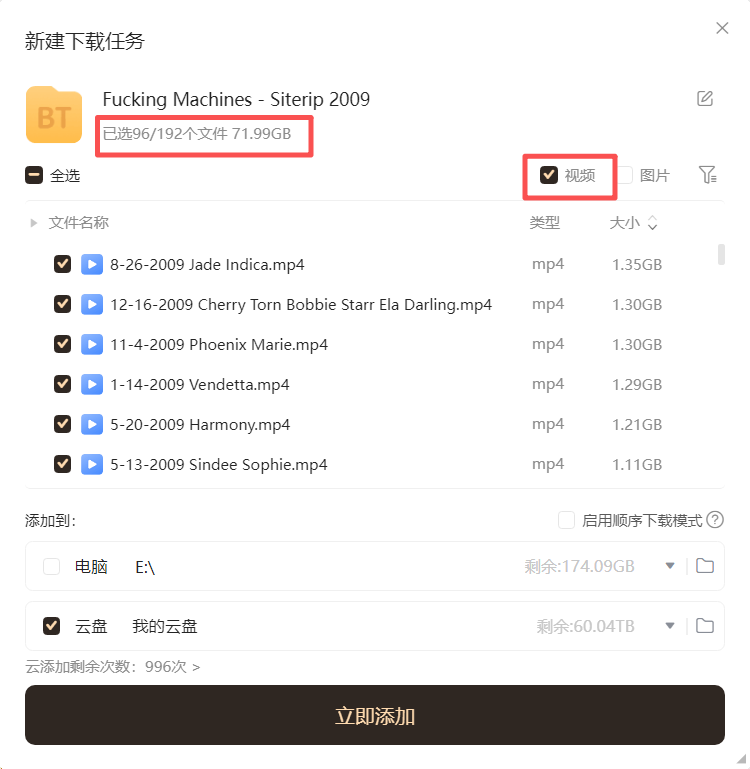Enable 启用顺序下载模式 checkbox

pos(566,520)
